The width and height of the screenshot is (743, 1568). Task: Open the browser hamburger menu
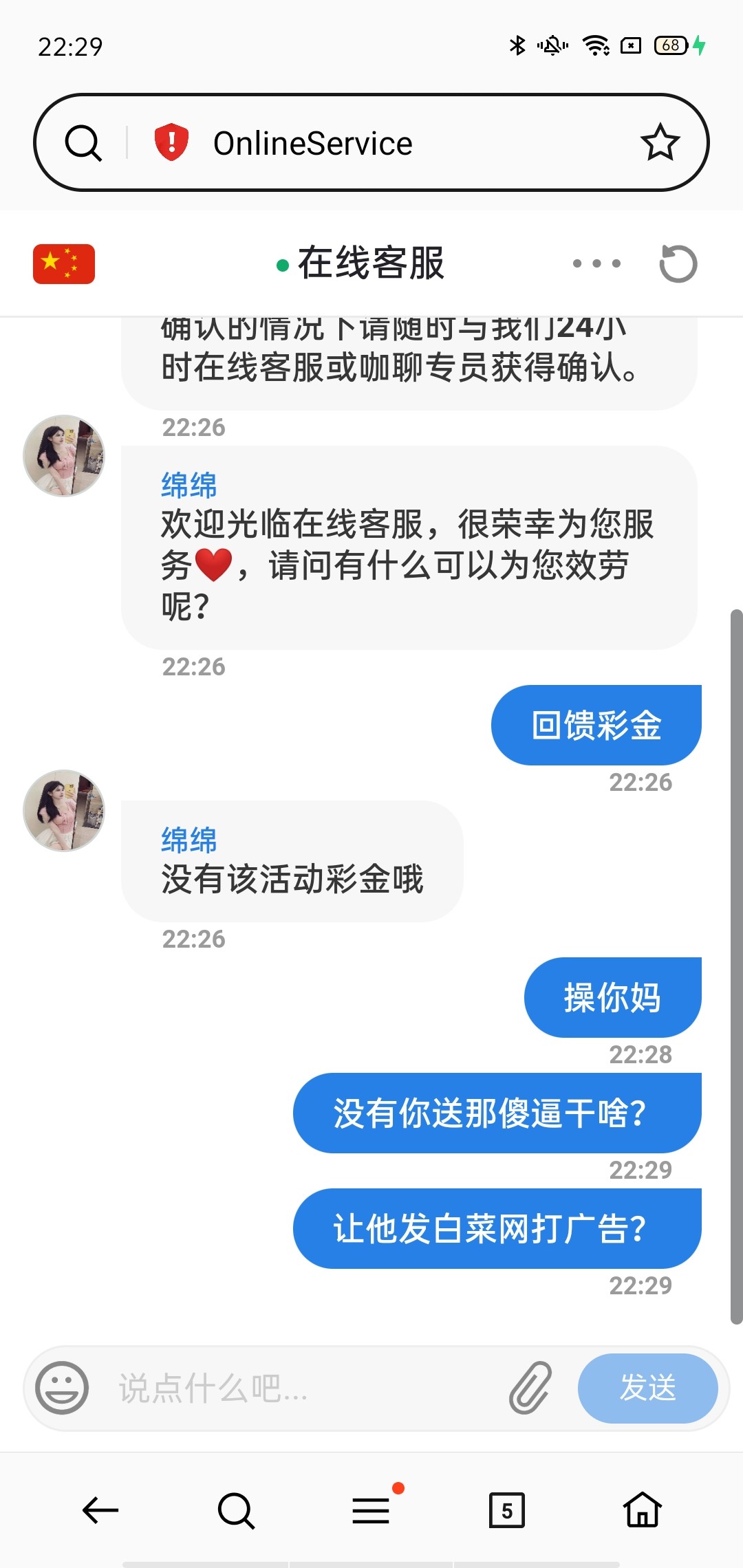pos(371,1510)
